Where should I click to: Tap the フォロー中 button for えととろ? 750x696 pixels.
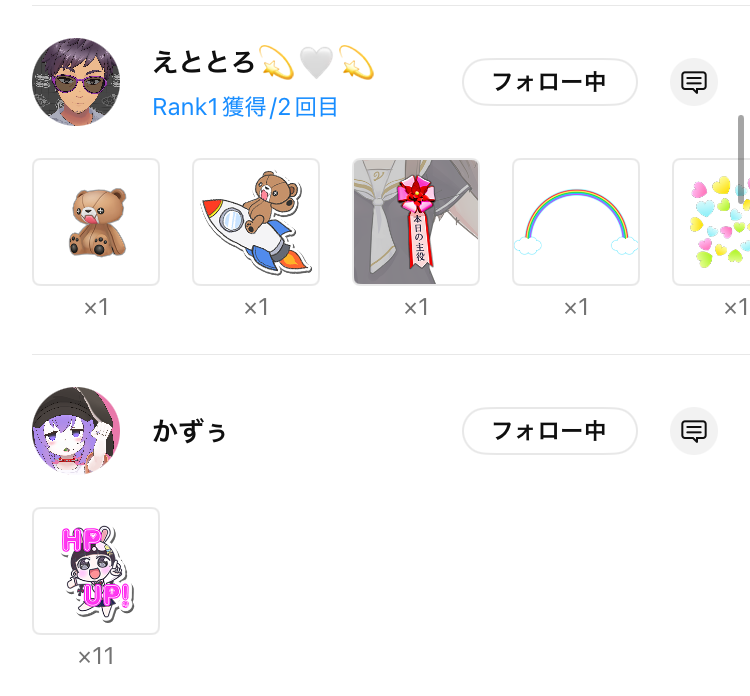[x=549, y=82]
